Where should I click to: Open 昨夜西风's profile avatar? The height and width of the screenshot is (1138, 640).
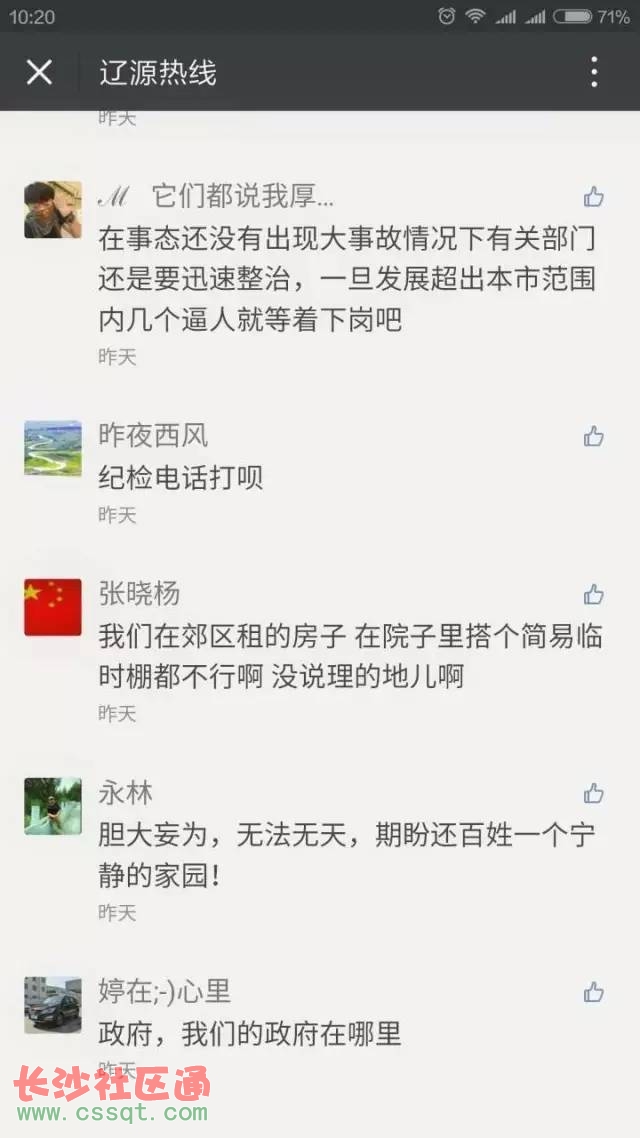[53, 448]
